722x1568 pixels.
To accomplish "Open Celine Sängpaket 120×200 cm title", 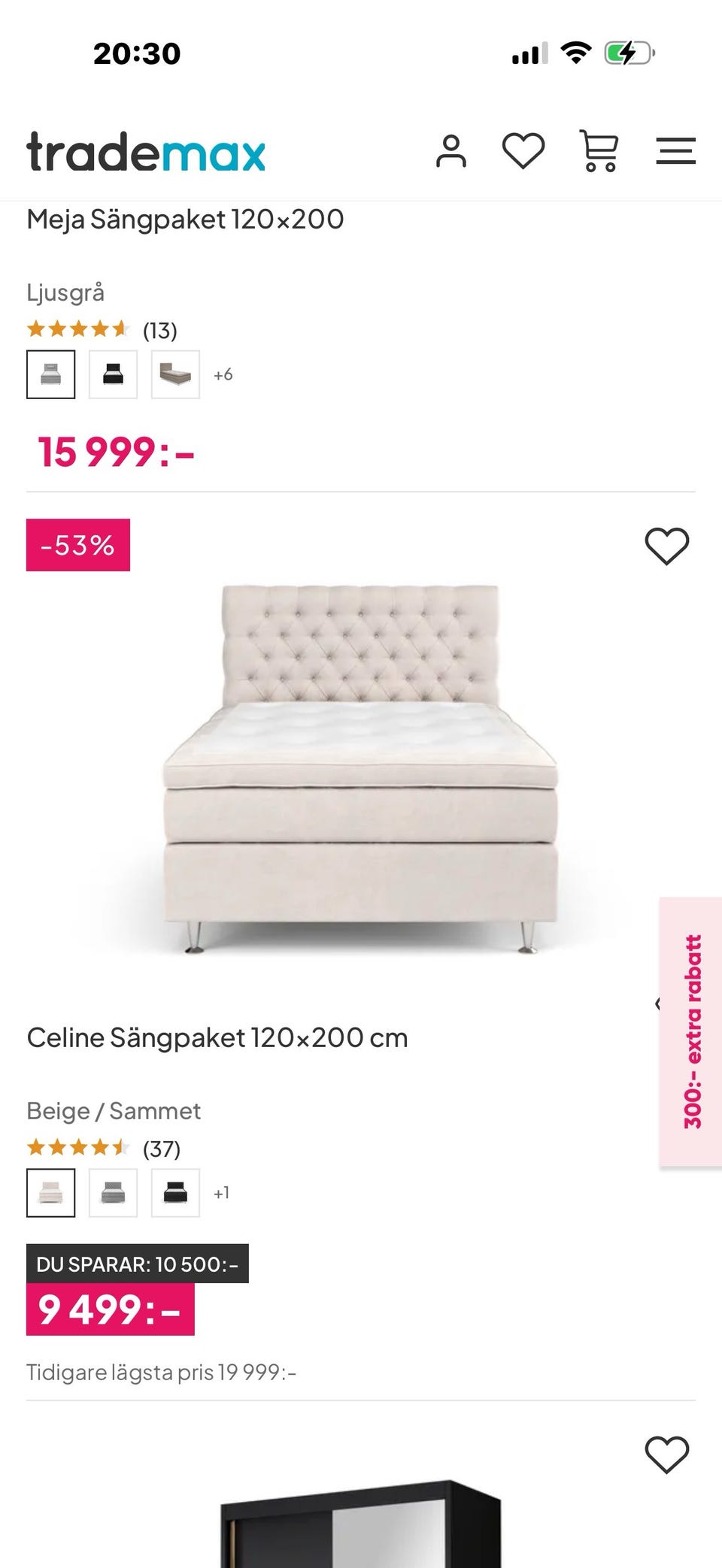I will pyautogui.click(x=217, y=1038).
